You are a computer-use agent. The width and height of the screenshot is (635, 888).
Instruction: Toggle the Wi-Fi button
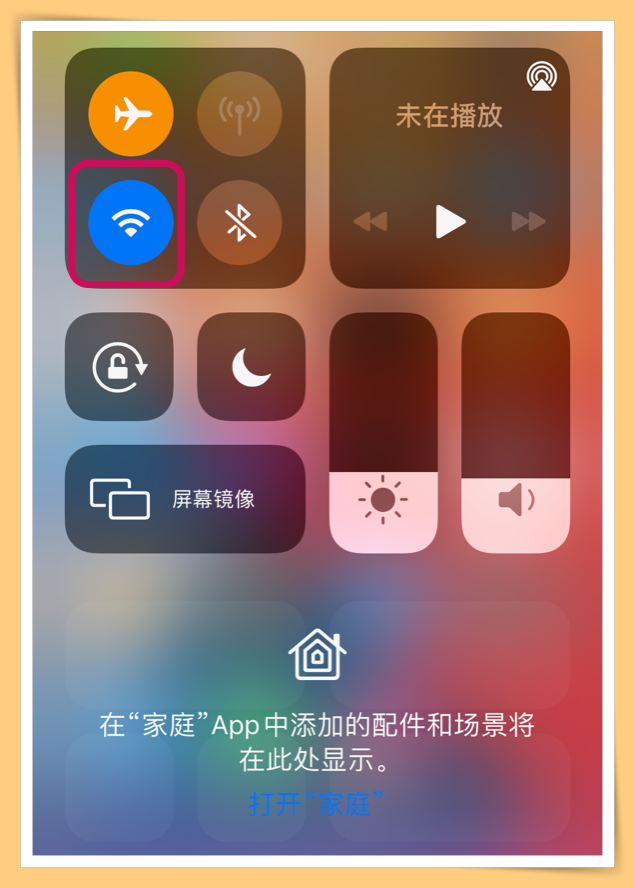click(x=131, y=223)
